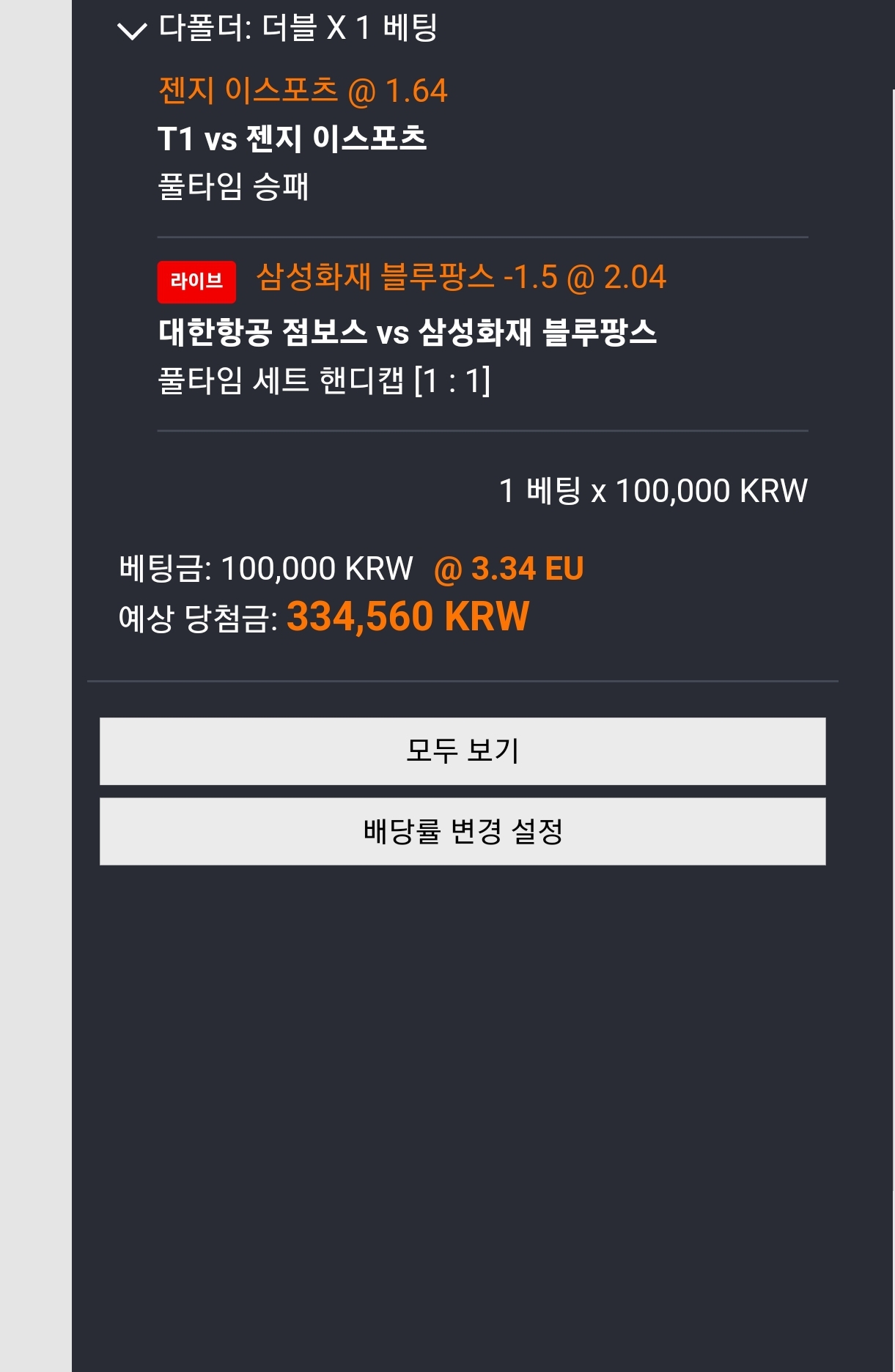Collapse the 다폴더 더블 bet section chevron
This screenshot has height=1372, width=895.
pos(132,31)
